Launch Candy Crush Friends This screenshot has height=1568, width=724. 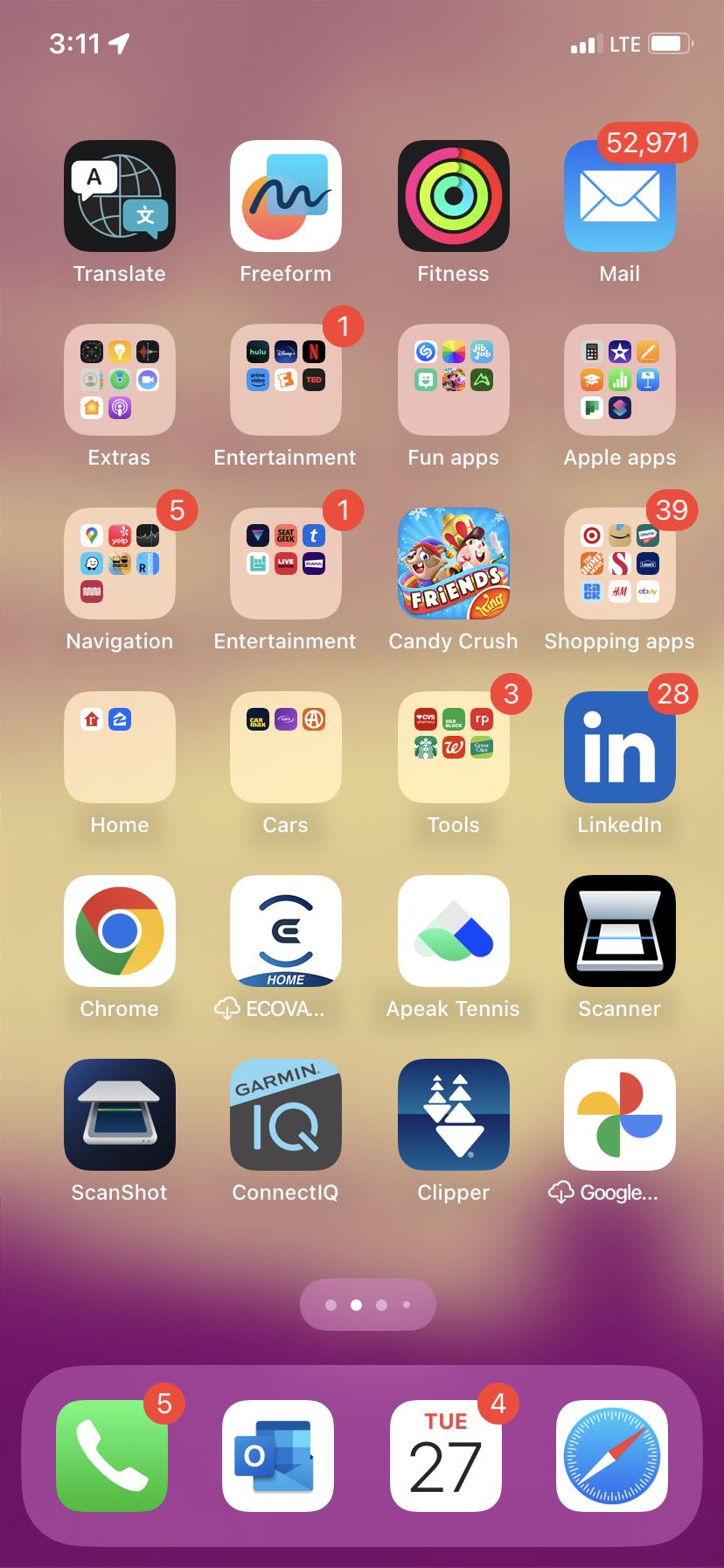(453, 563)
